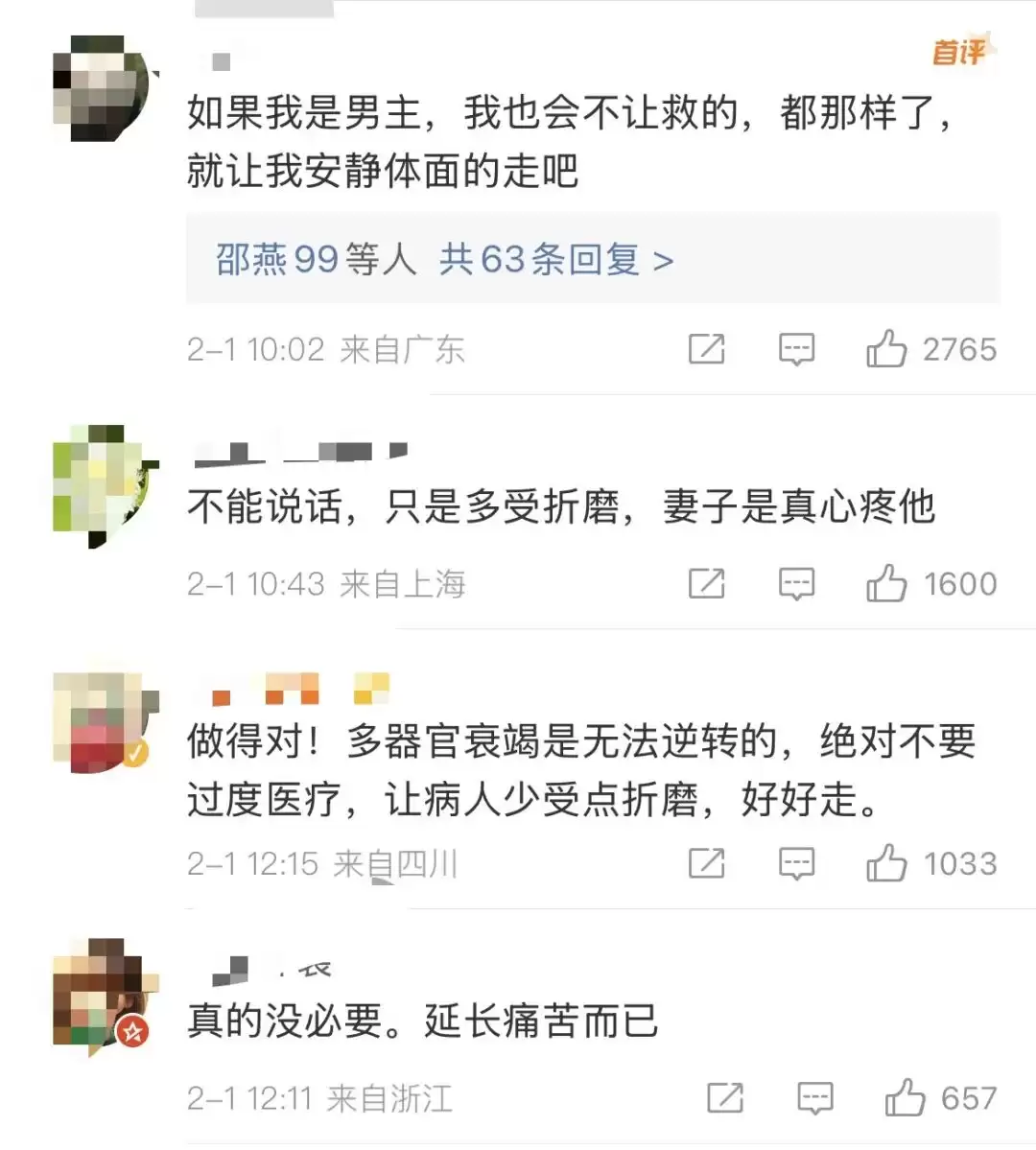
Task: Like the comment posted from 四川
Action: point(886,863)
